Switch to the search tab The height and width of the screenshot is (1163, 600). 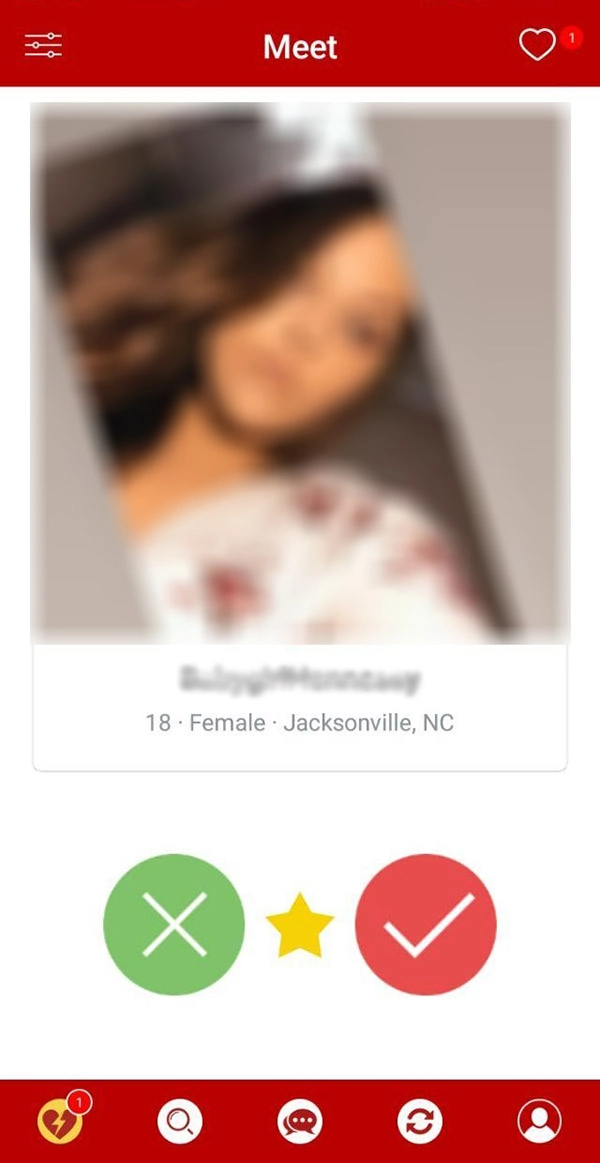point(180,1121)
